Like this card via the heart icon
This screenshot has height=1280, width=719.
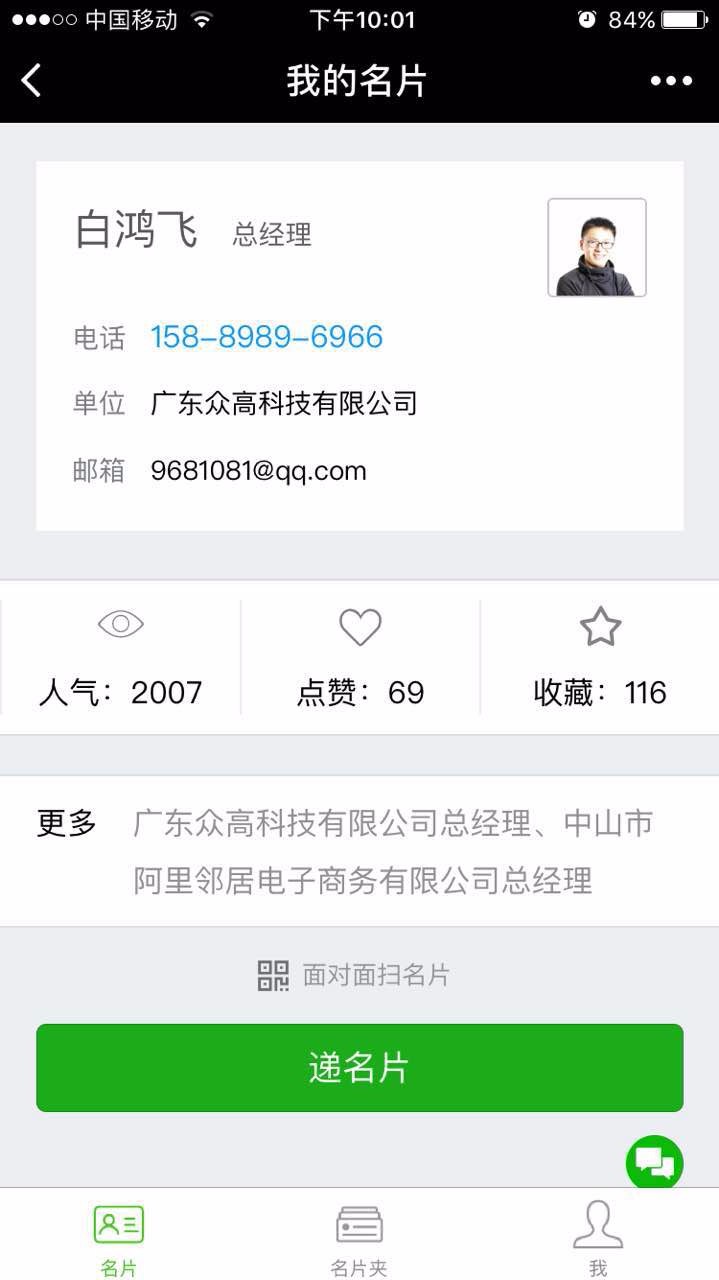pyautogui.click(x=360, y=628)
